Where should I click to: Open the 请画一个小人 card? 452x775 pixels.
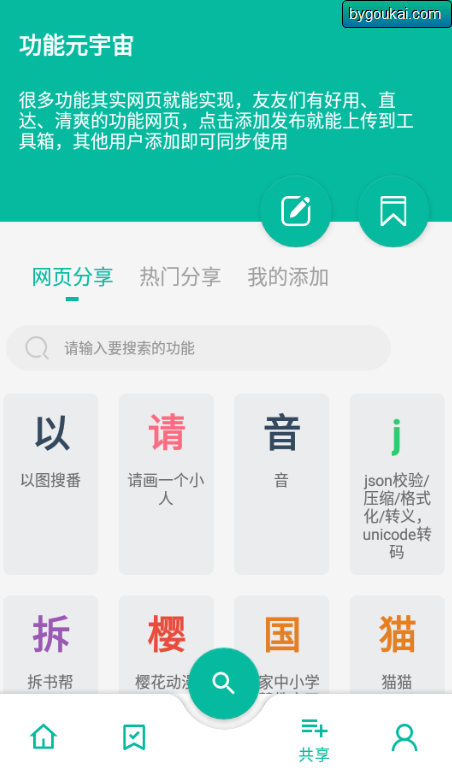pos(166,484)
